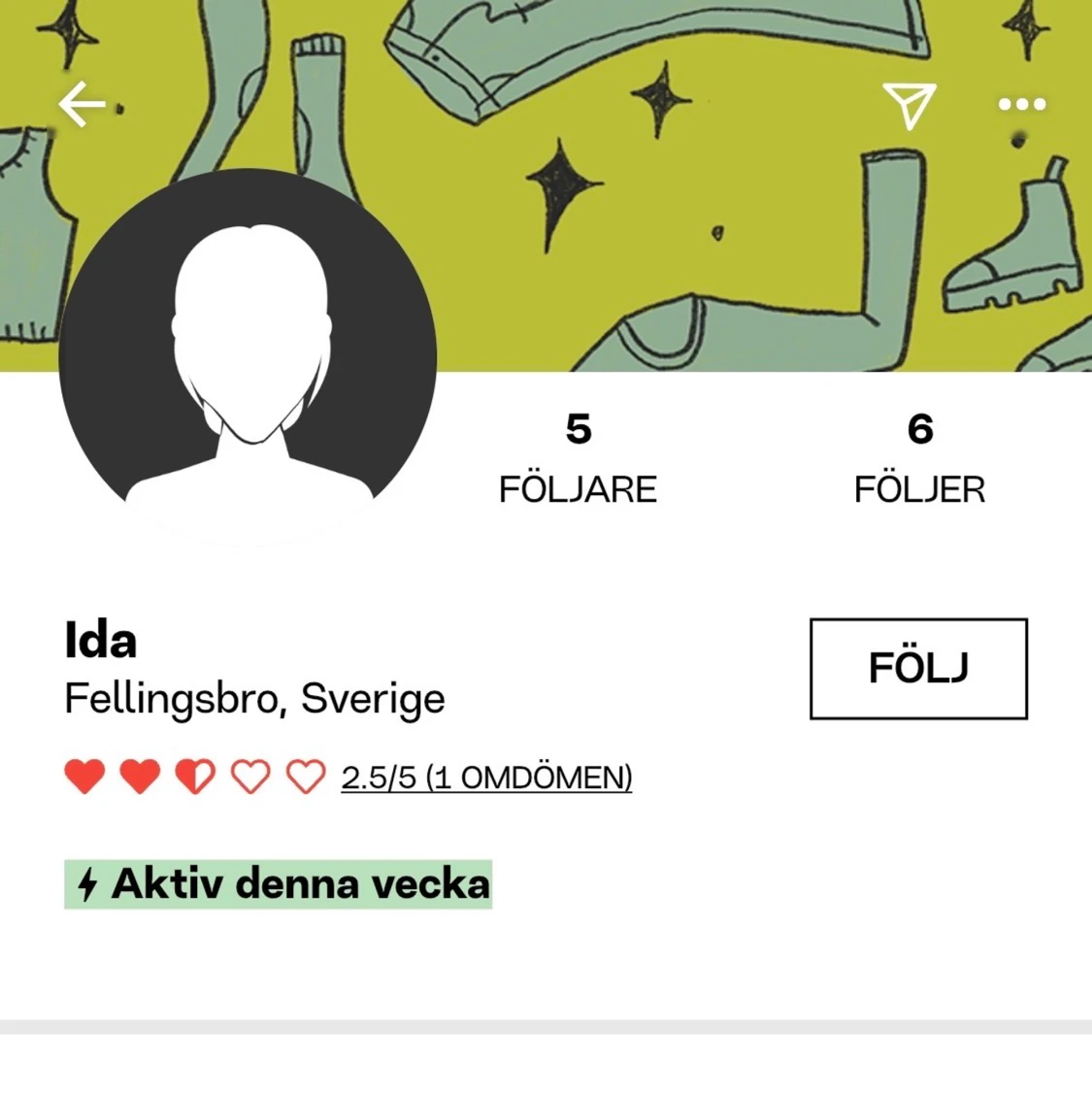Open the three-dot overflow menu
Viewport: 1092px width, 1093px height.
pos(1022,105)
